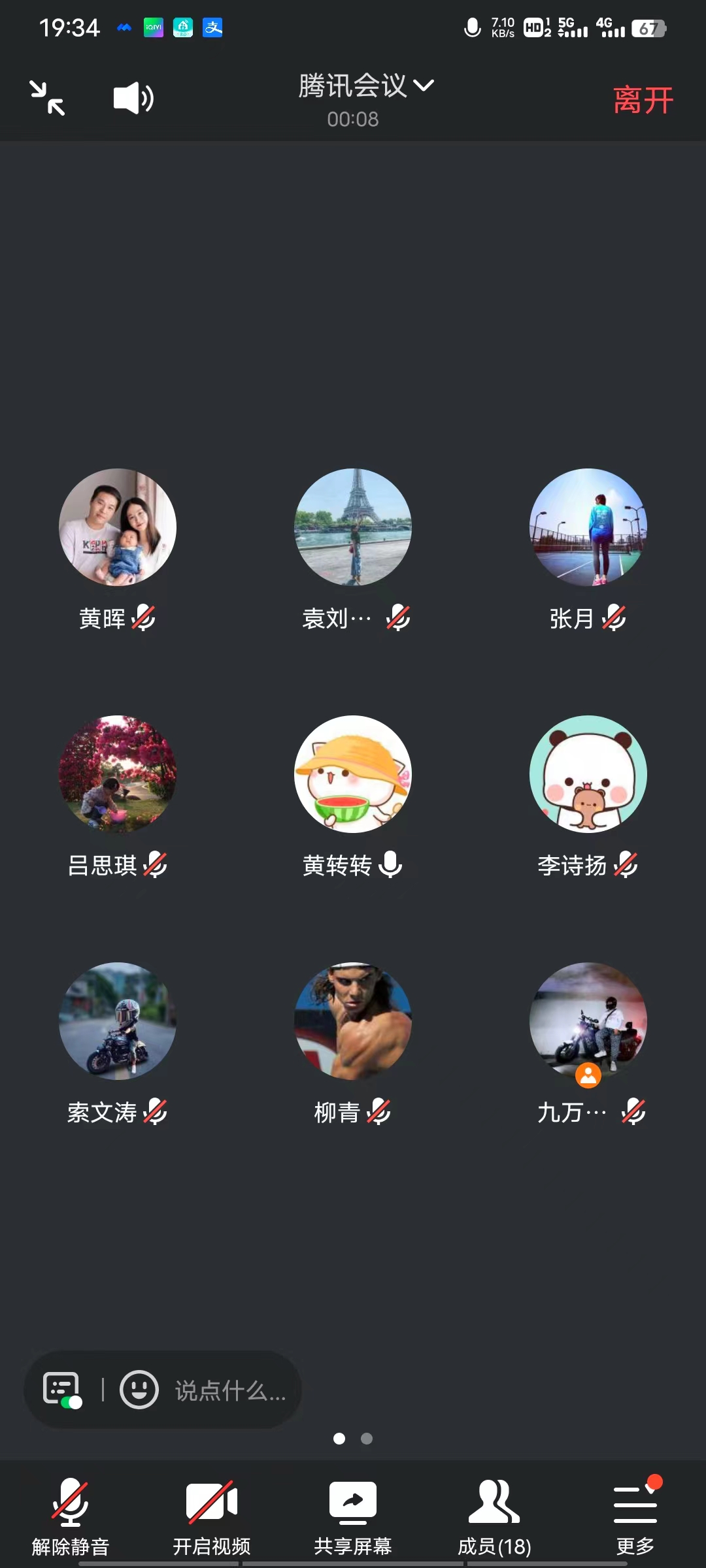Open the 更多 options menu

click(x=635, y=1517)
